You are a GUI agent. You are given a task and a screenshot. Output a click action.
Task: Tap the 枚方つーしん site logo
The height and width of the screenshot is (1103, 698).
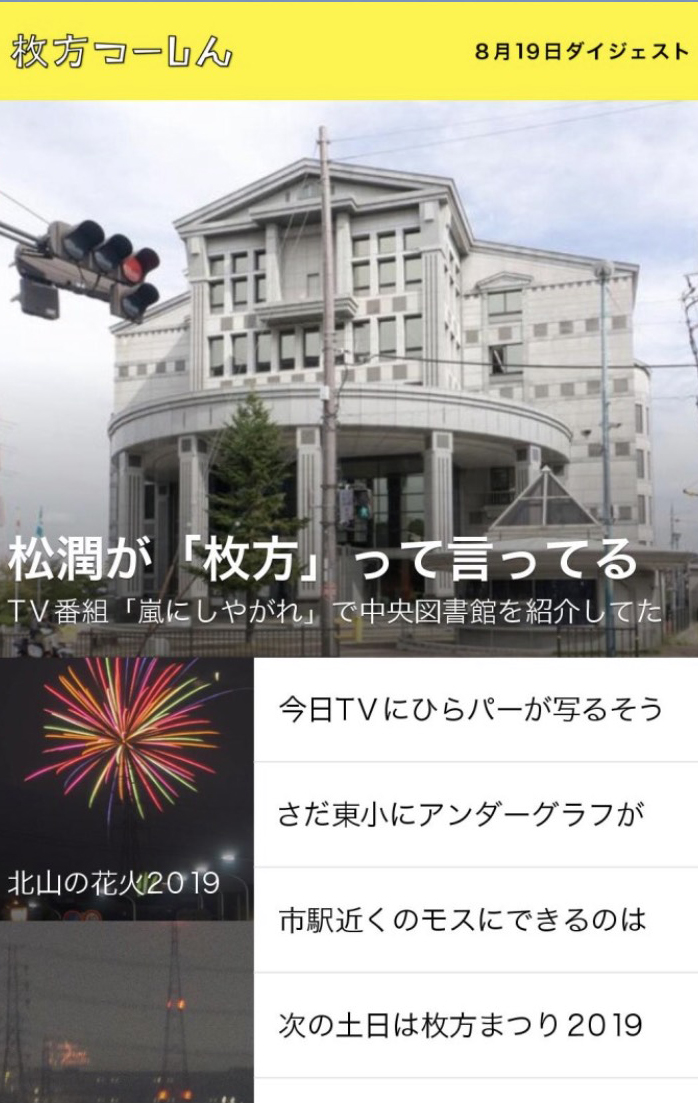pyautogui.click(x=121, y=52)
